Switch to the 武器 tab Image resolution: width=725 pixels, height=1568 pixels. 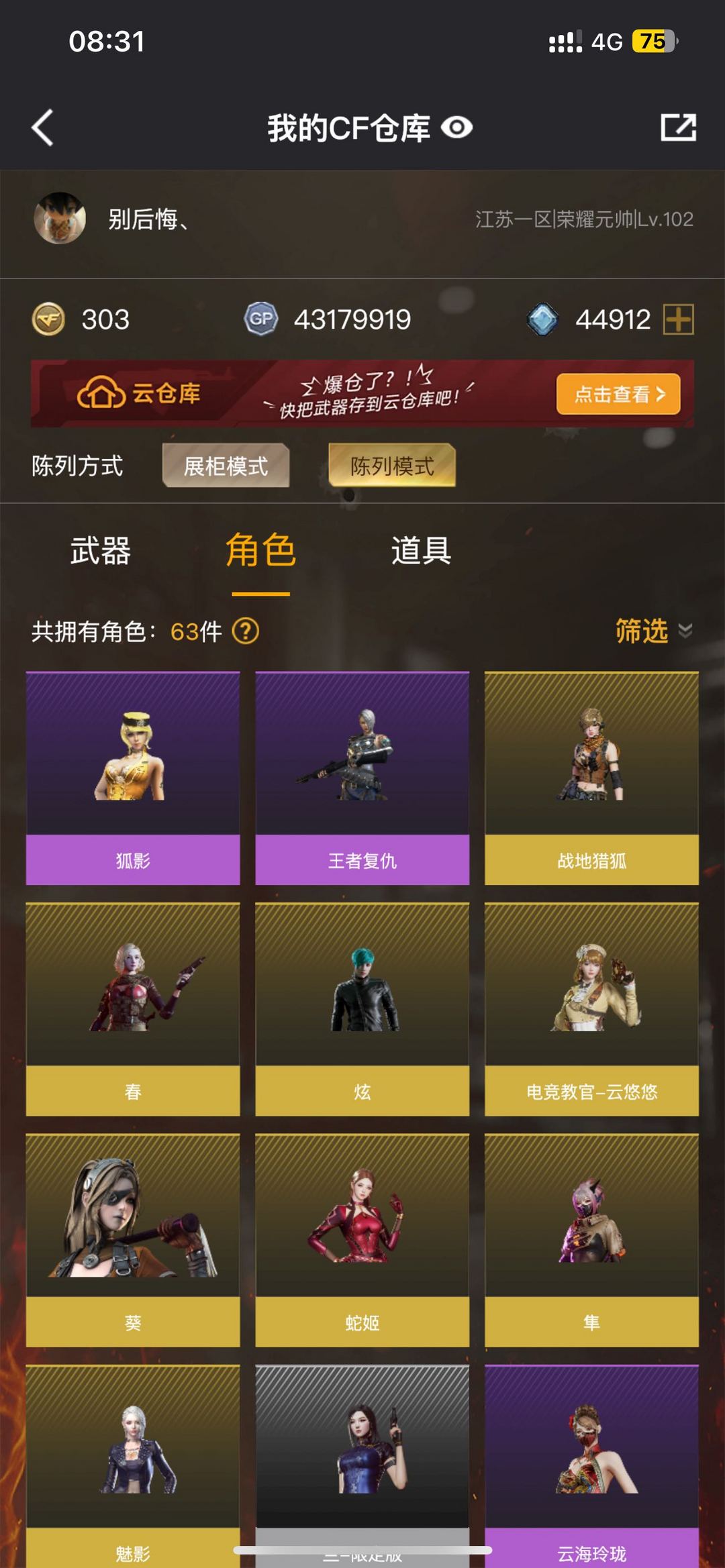(101, 551)
